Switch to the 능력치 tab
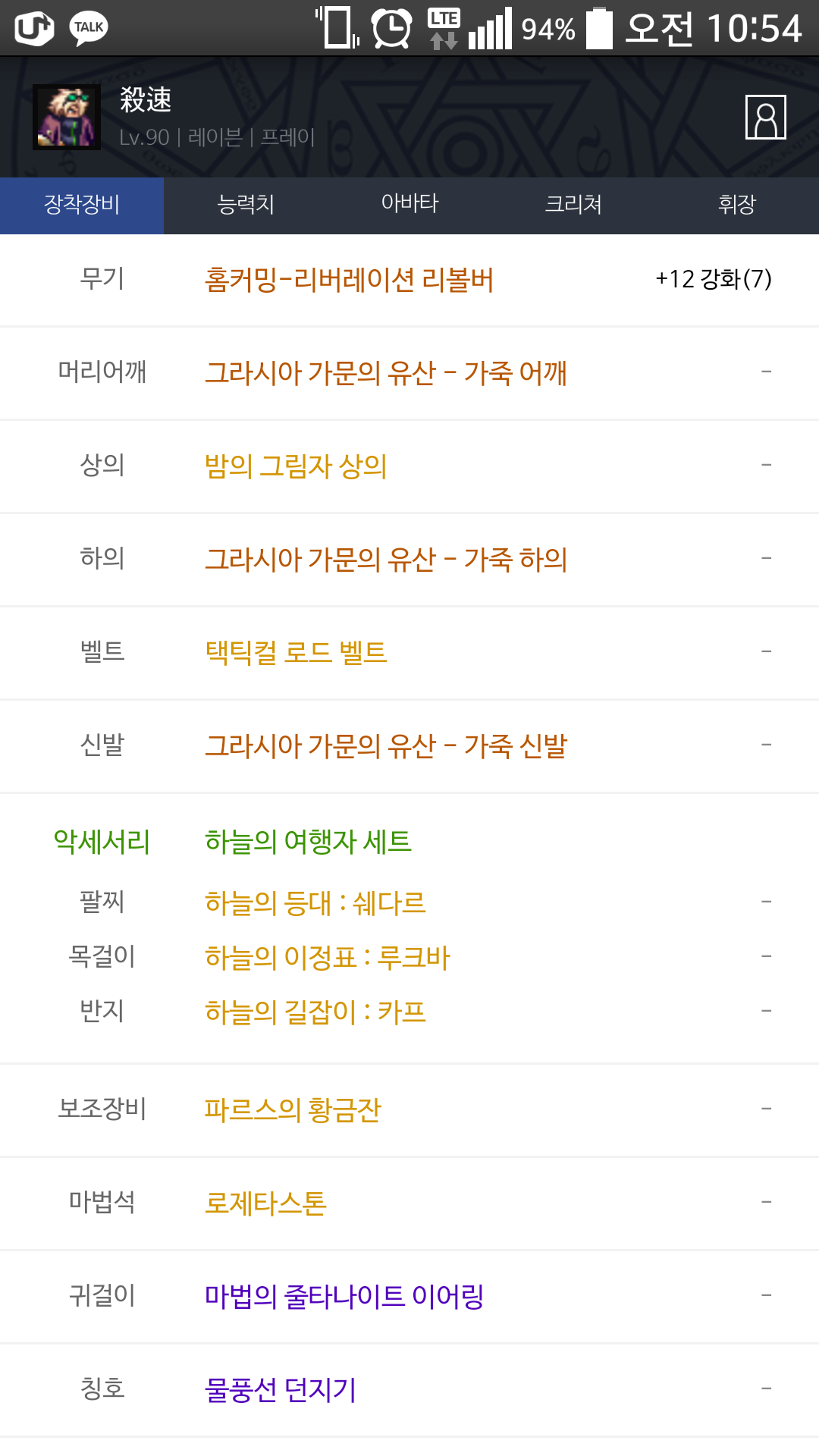Image resolution: width=819 pixels, height=1456 pixels. point(245,205)
